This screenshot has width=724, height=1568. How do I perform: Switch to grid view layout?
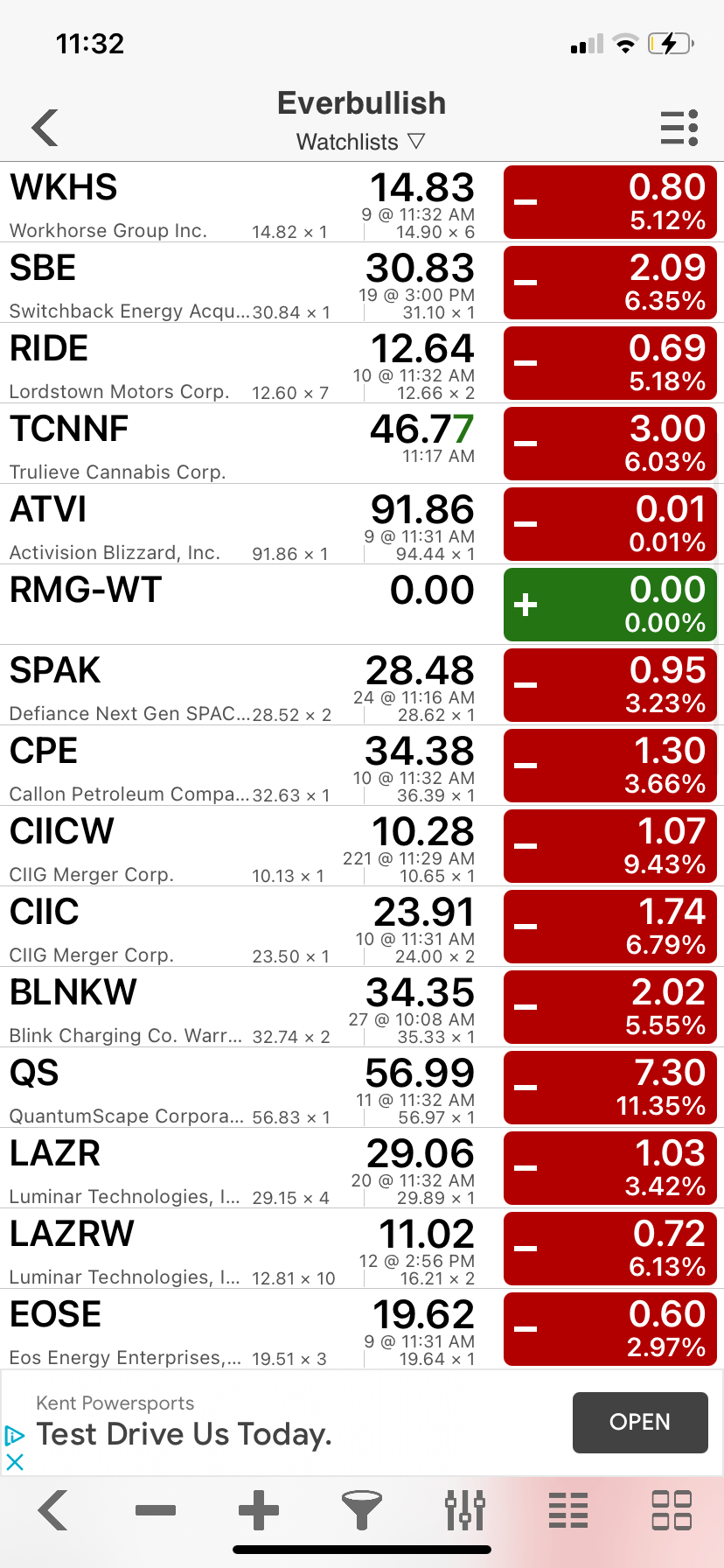pos(672,1510)
